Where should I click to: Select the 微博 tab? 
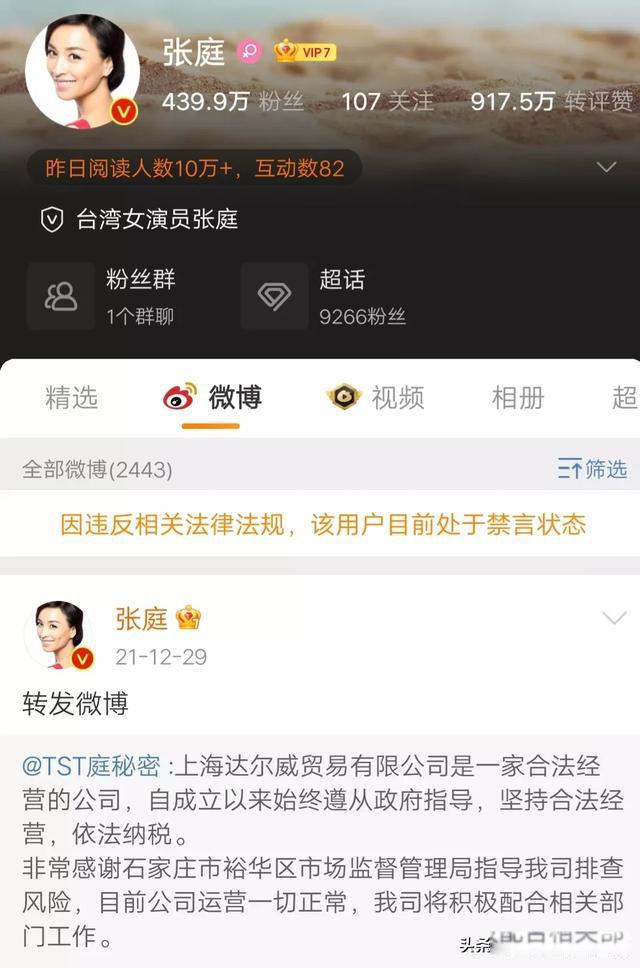pyautogui.click(x=212, y=397)
